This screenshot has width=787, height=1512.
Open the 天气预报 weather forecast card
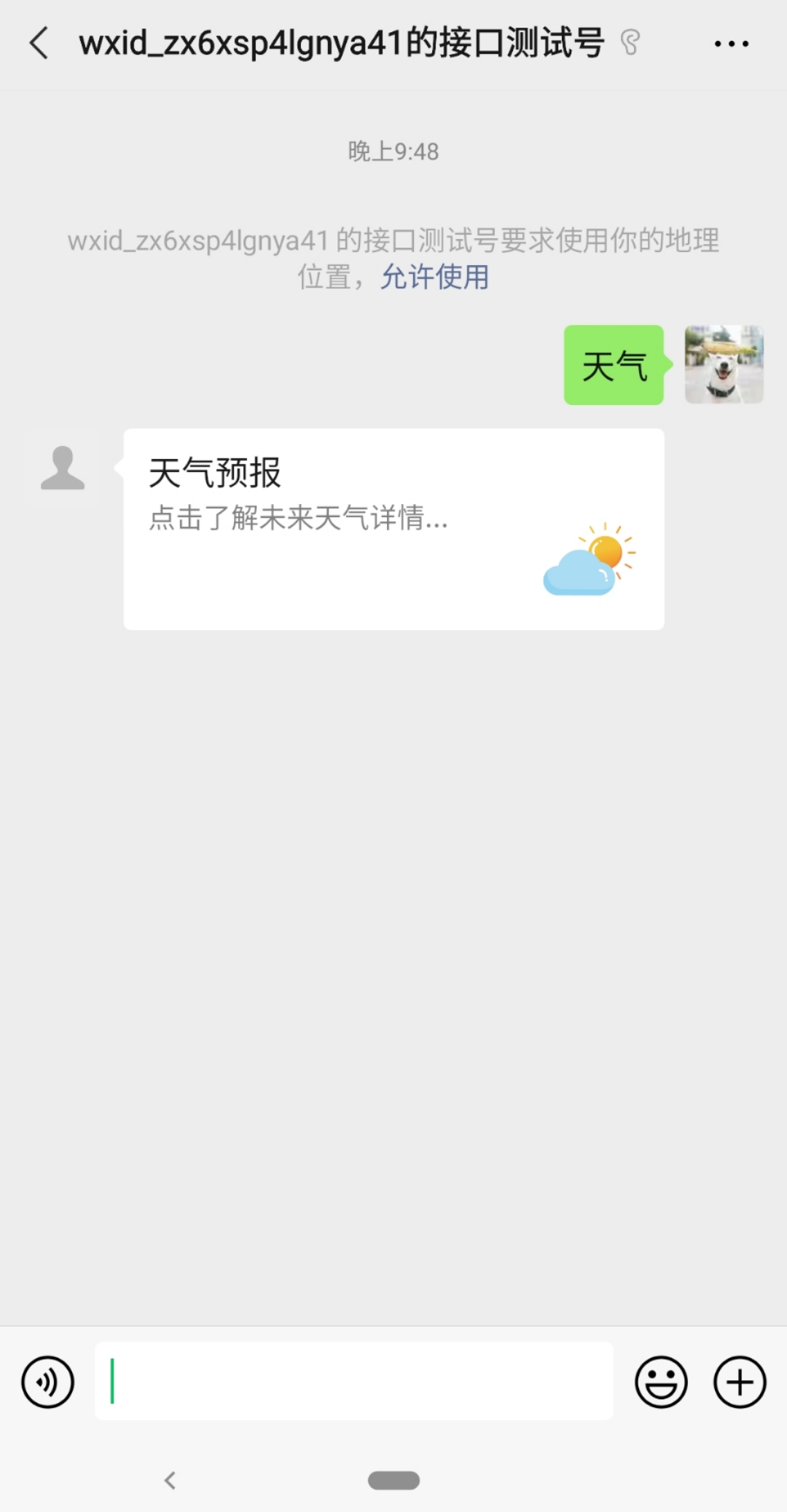tap(393, 529)
